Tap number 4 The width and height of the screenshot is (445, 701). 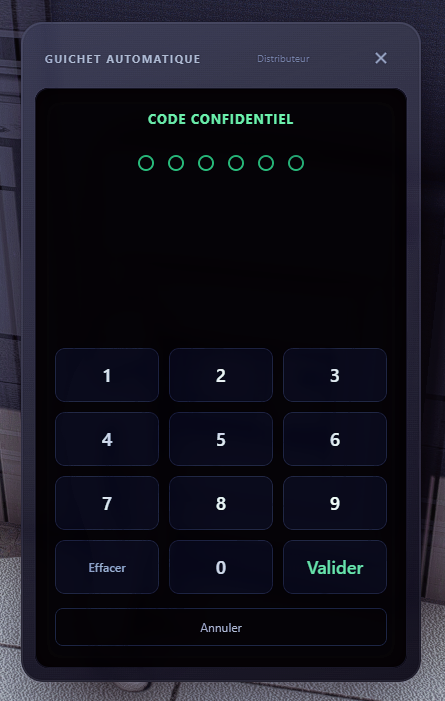coord(107,439)
